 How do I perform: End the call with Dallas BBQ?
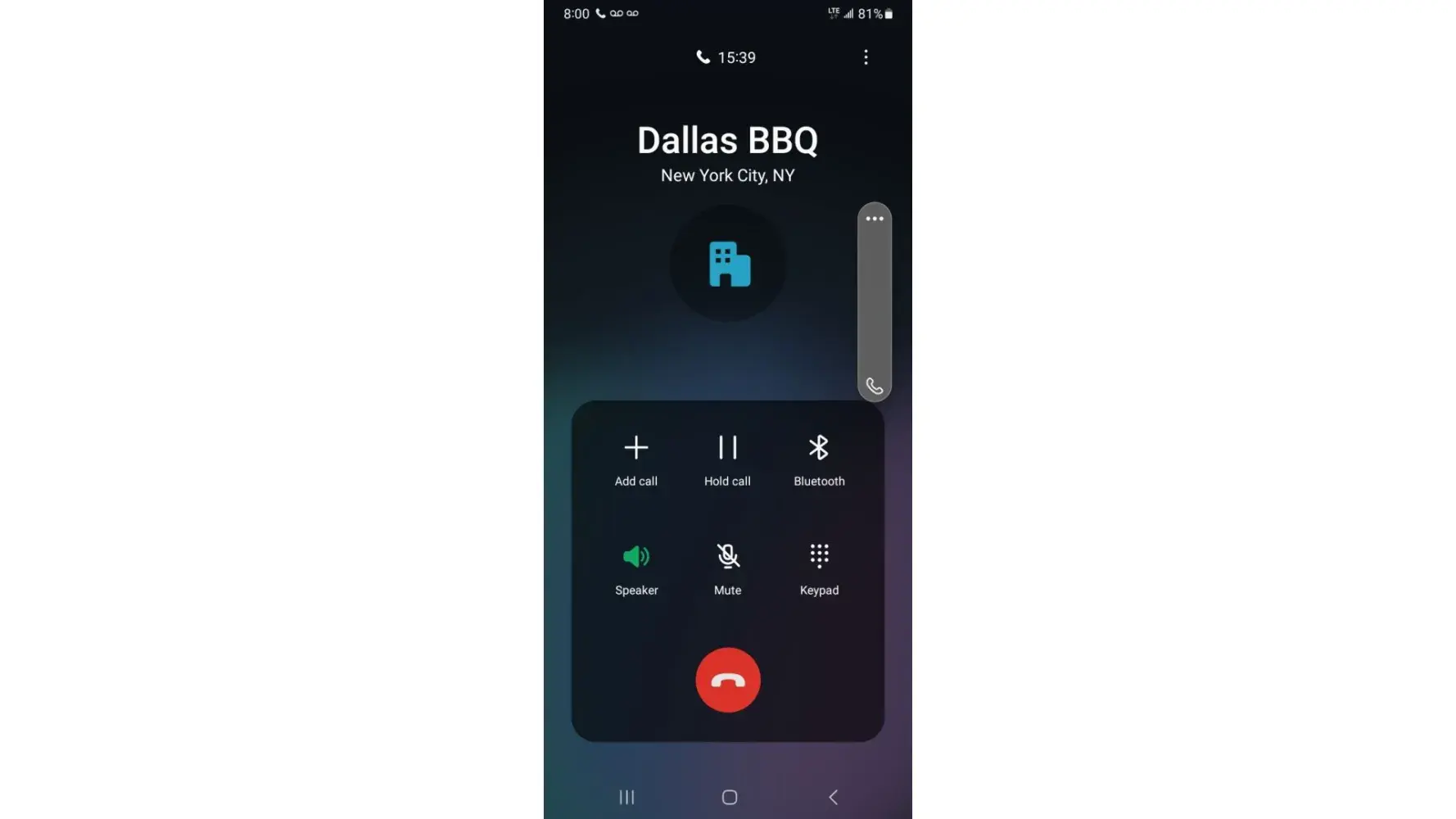point(728,680)
